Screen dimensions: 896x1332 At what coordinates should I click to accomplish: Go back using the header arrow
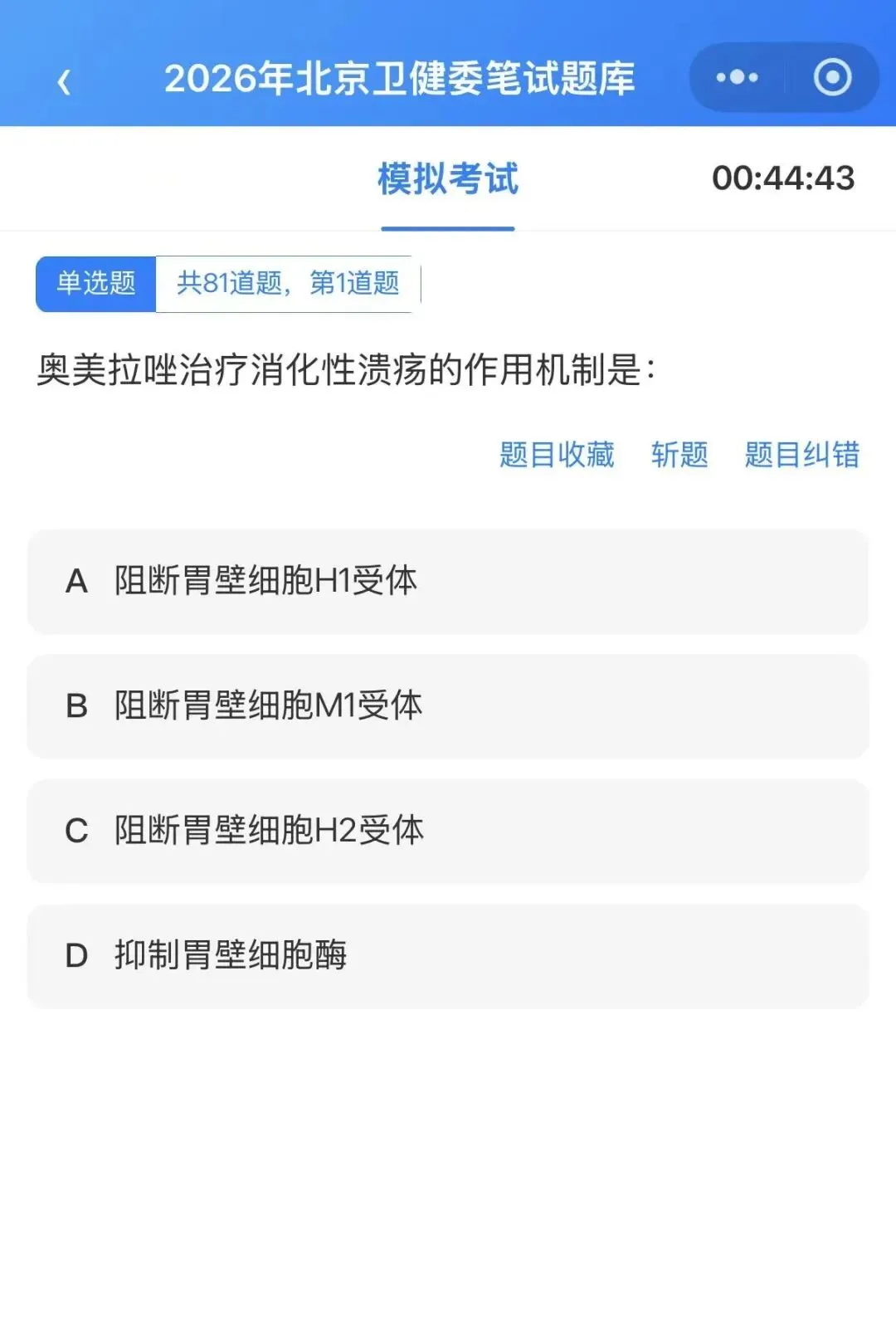tap(64, 81)
